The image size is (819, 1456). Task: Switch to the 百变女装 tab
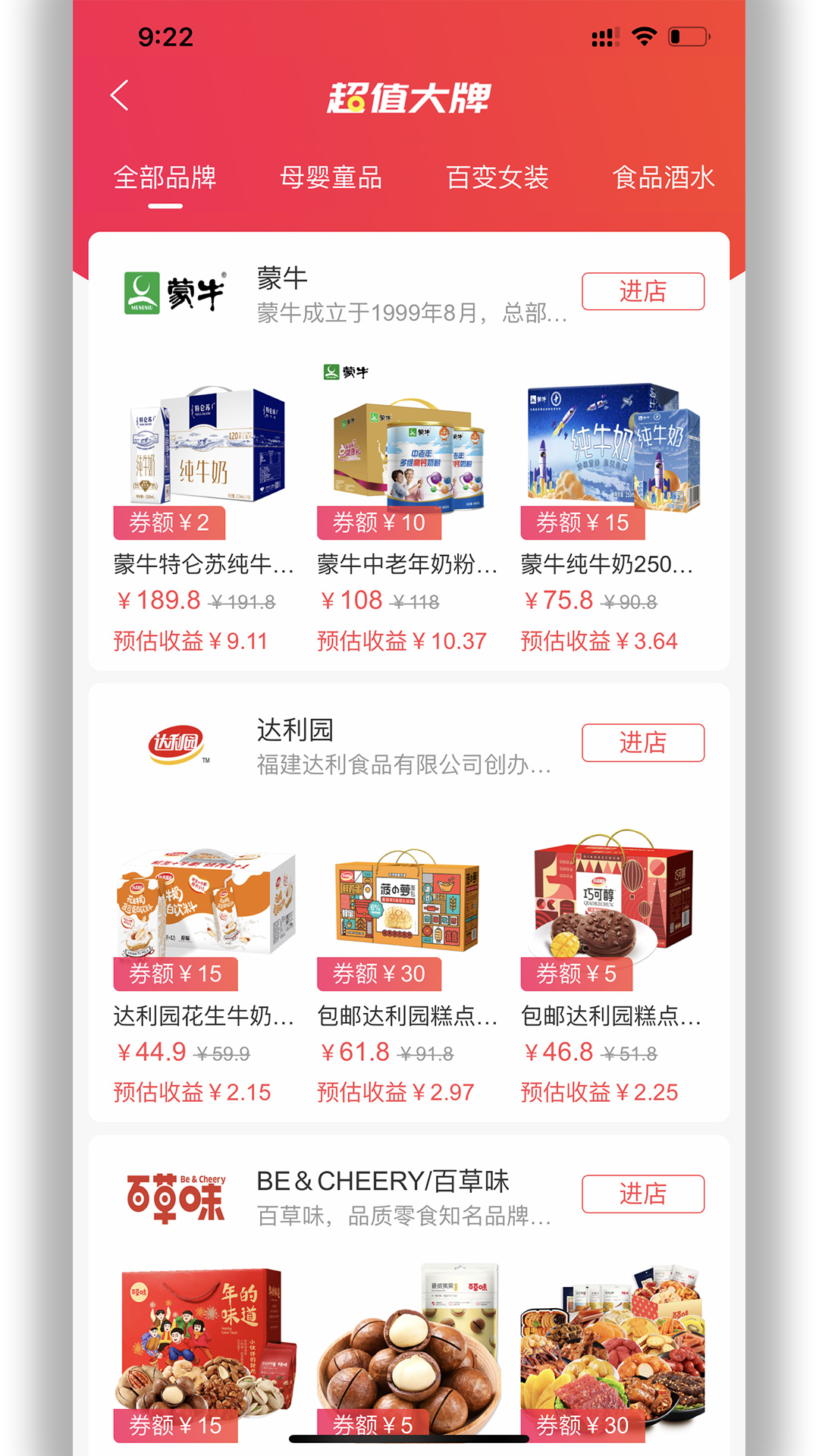[497, 177]
